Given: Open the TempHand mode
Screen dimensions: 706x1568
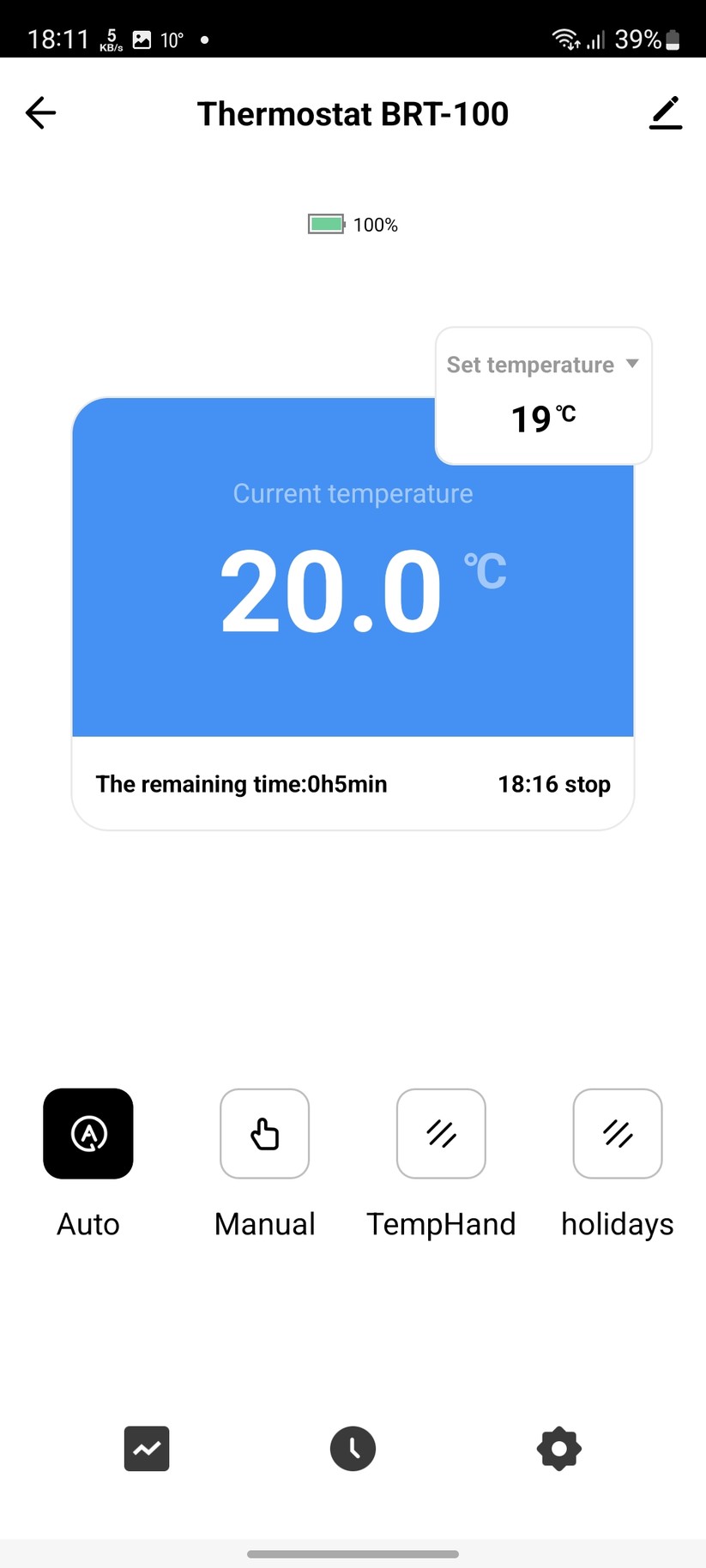Looking at the screenshot, I should pos(440,1133).
